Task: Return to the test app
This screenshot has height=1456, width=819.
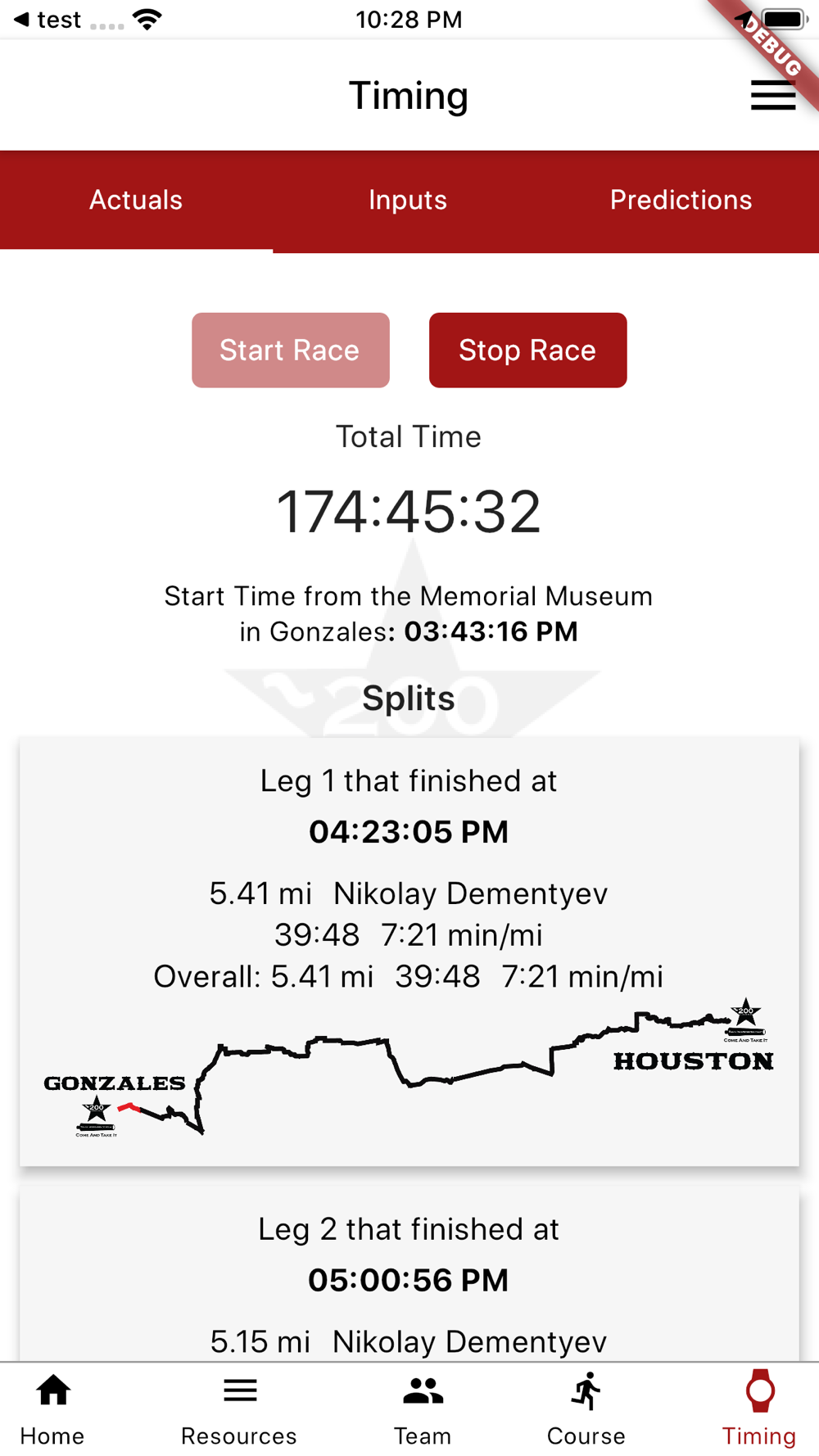Action: [x=48, y=20]
